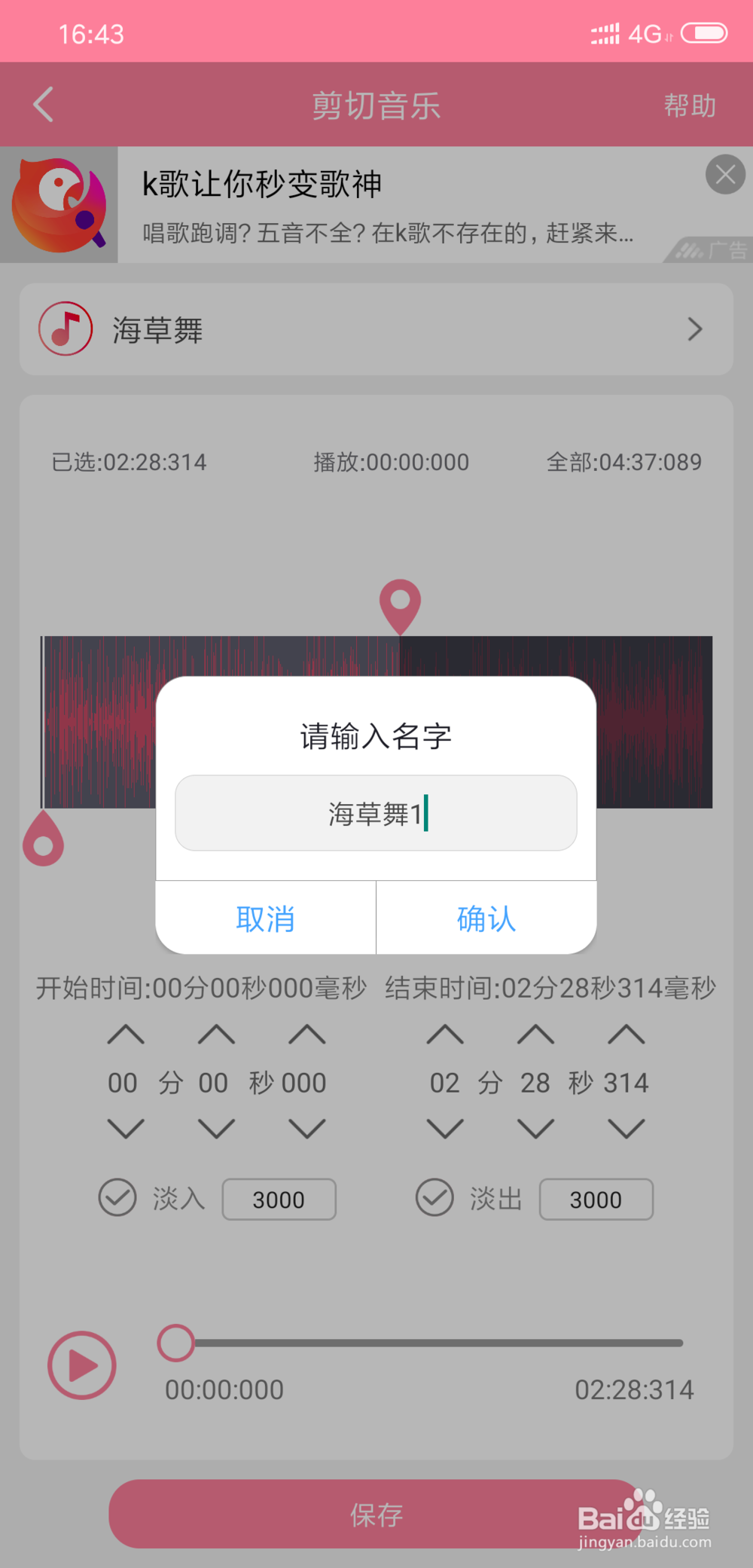Confirm the name with 确认
Image resolution: width=753 pixels, height=1568 pixels.
tap(486, 918)
